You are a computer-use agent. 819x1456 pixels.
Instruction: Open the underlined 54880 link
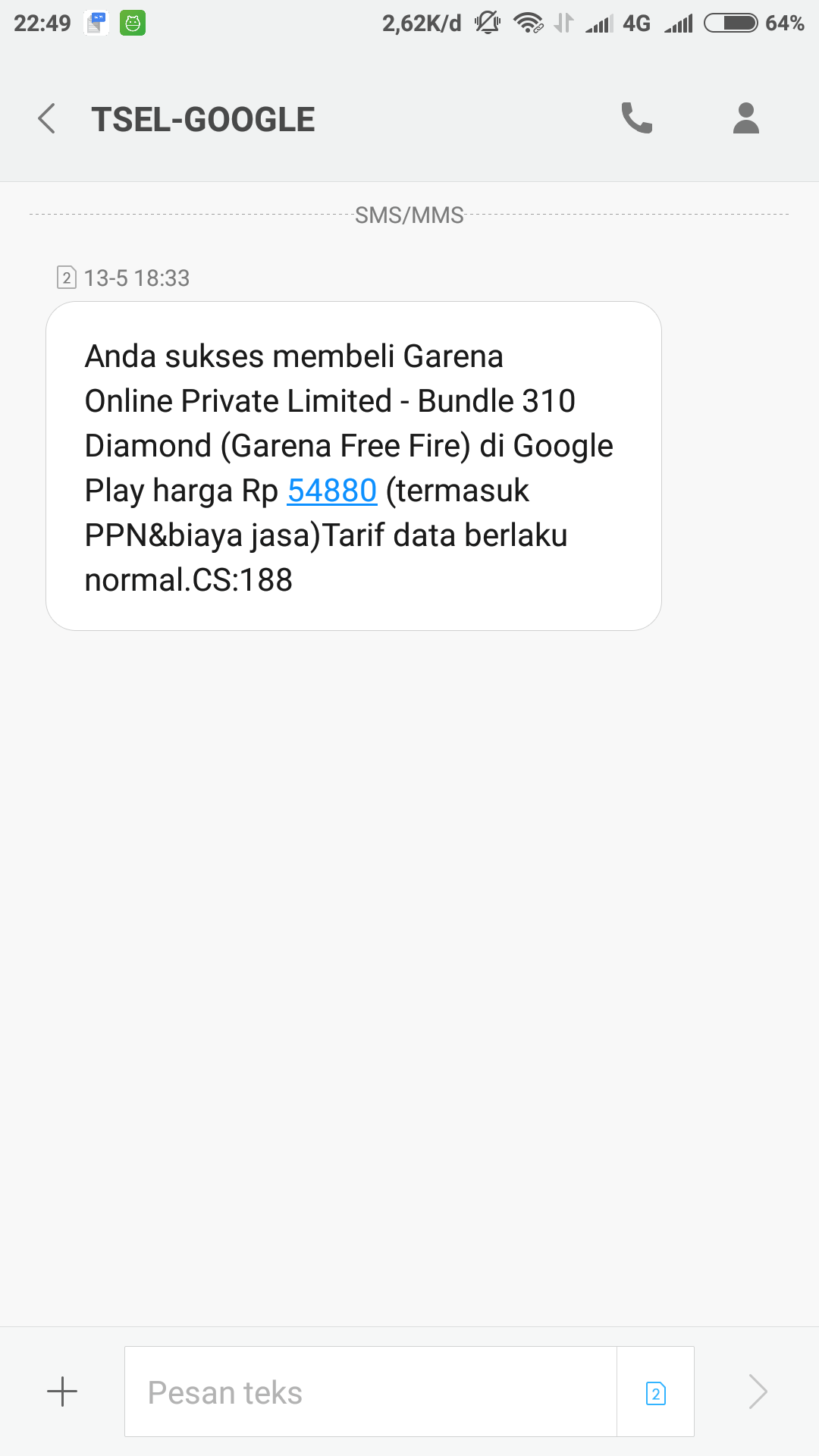click(x=332, y=491)
